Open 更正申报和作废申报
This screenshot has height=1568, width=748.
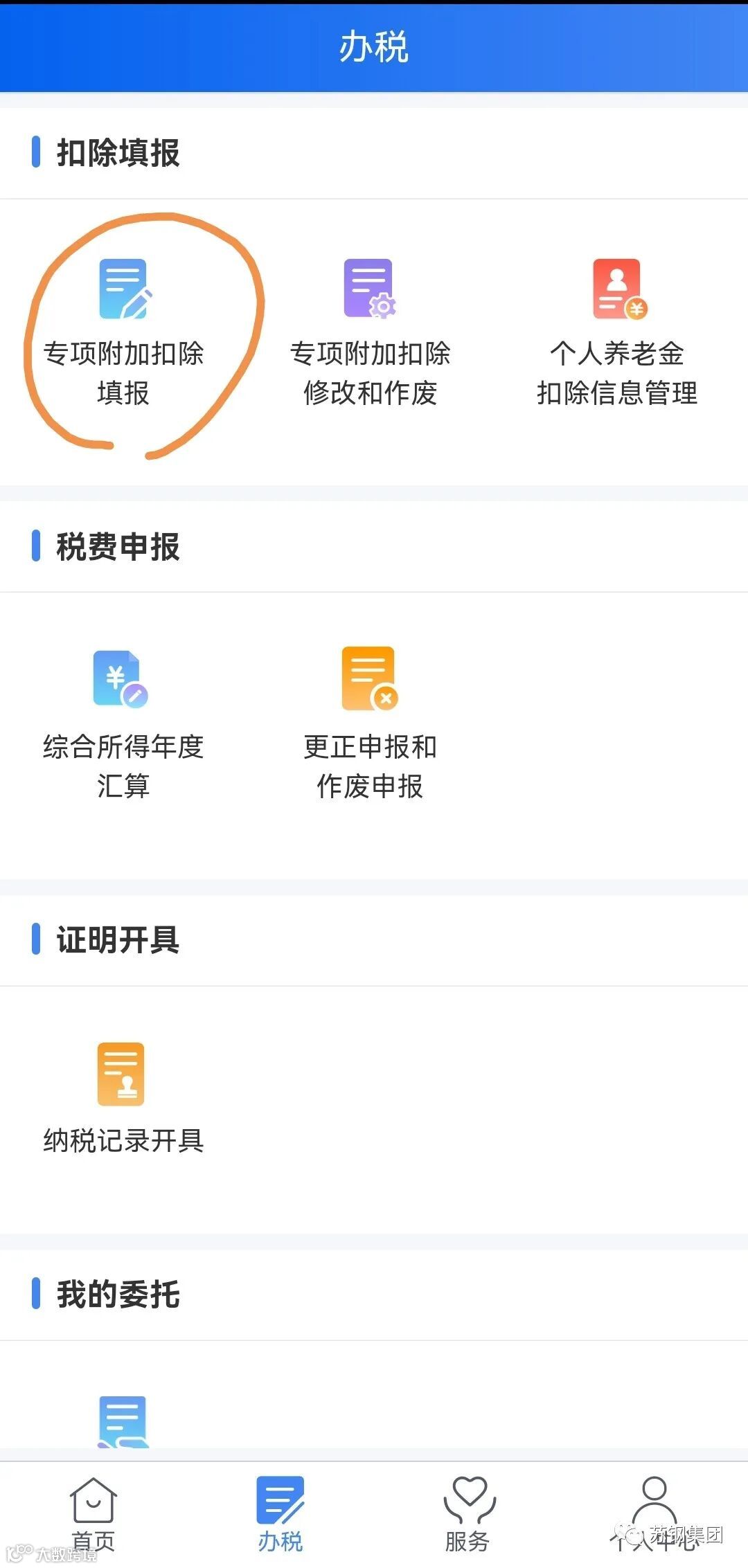click(x=370, y=724)
